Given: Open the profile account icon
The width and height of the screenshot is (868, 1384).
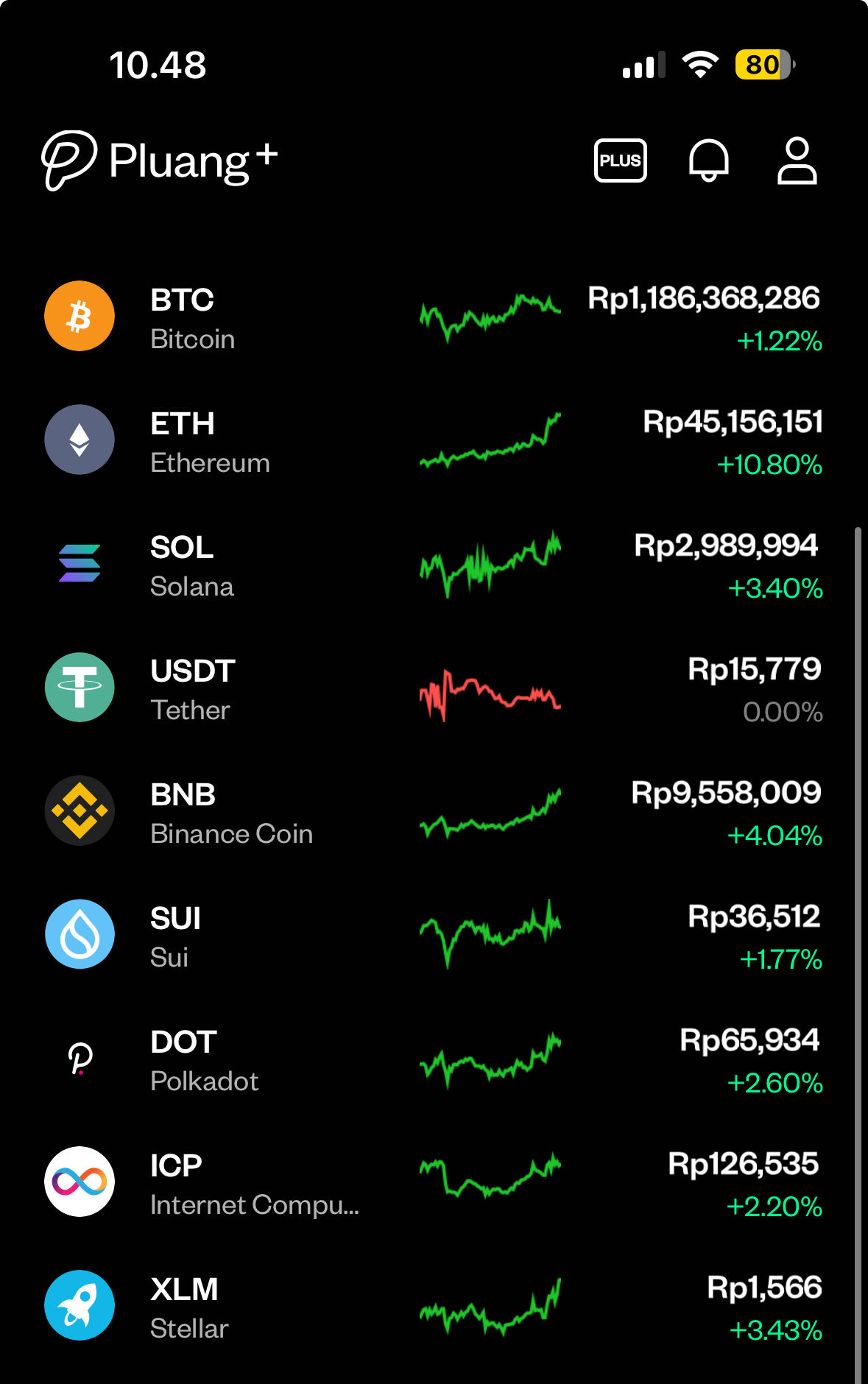Looking at the screenshot, I should click(x=796, y=160).
